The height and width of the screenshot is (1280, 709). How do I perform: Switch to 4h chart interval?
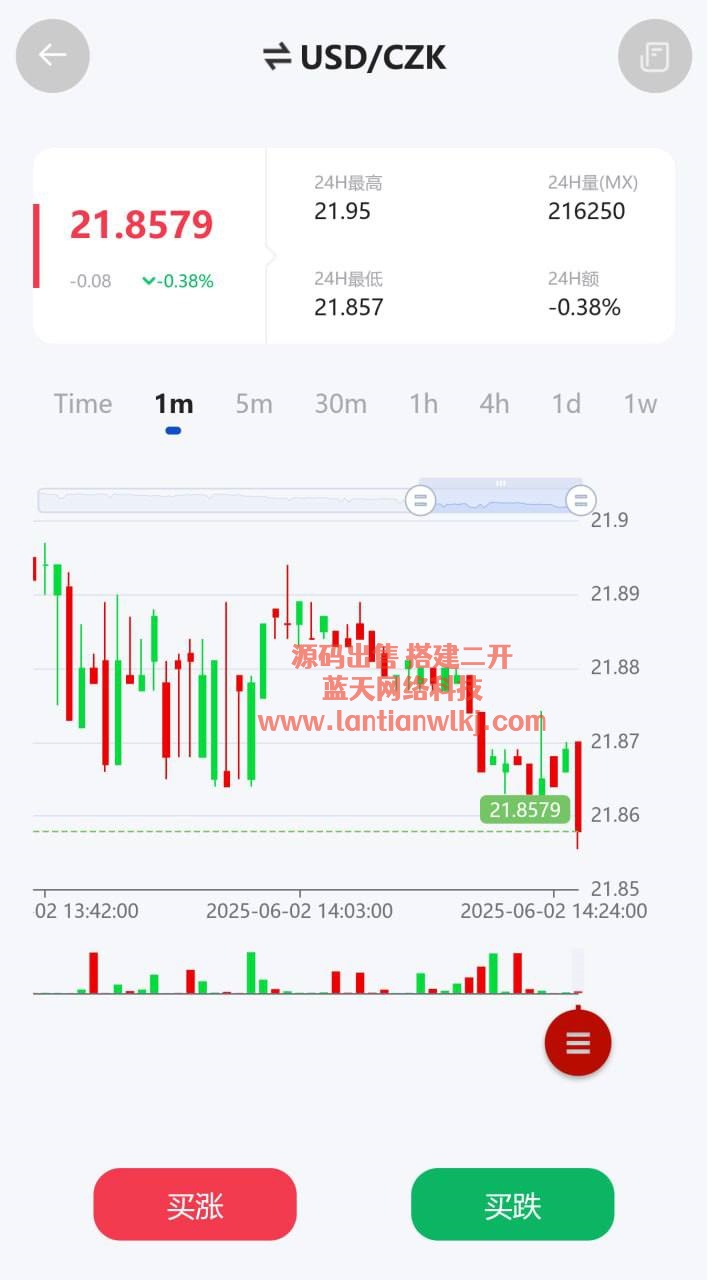pyautogui.click(x=494, y=404)
